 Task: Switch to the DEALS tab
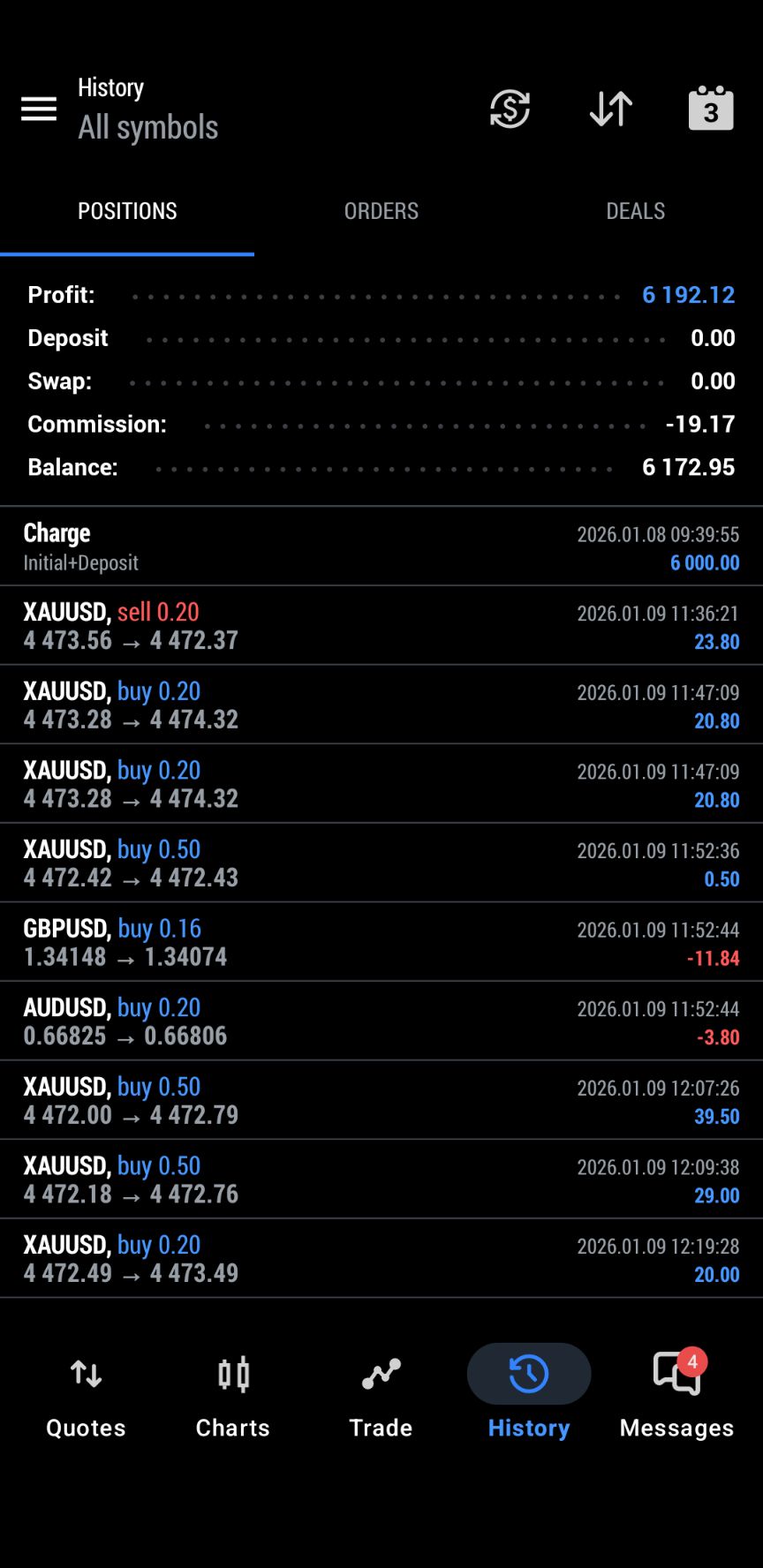[635, 211]
